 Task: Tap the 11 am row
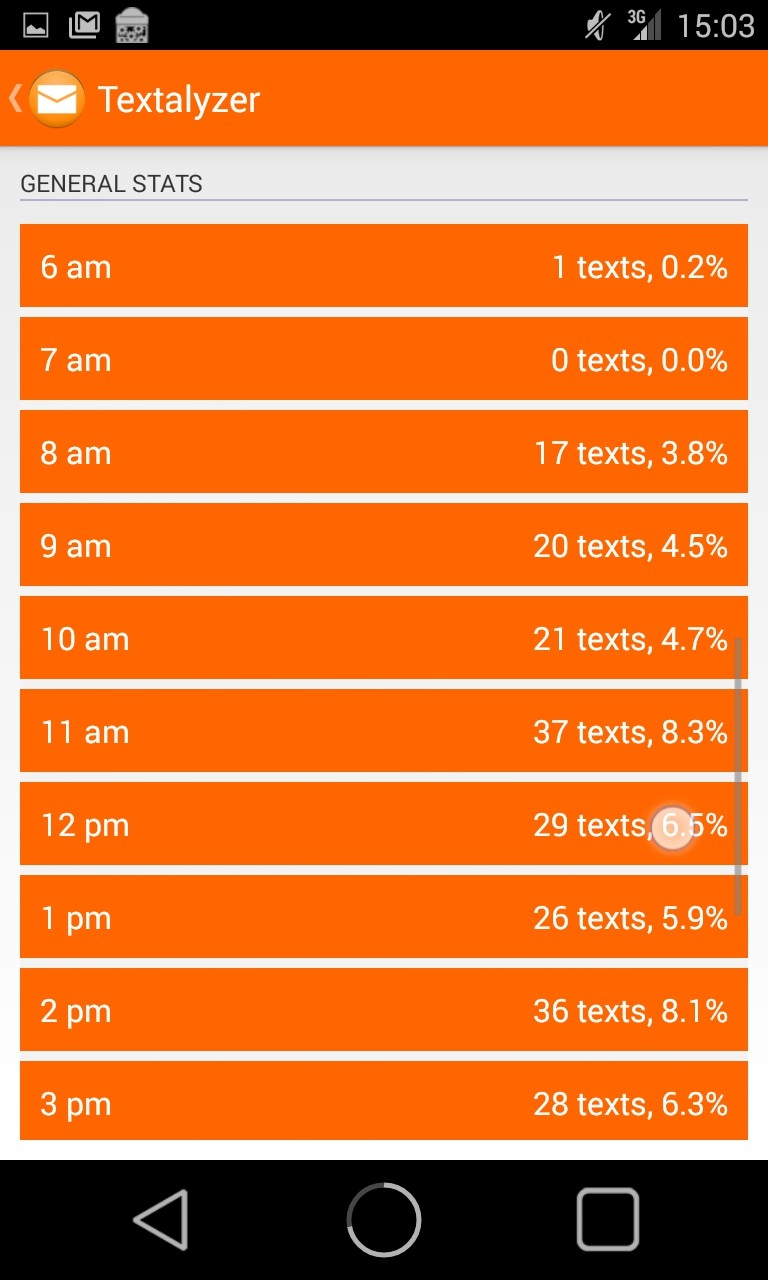click(384, 731)
